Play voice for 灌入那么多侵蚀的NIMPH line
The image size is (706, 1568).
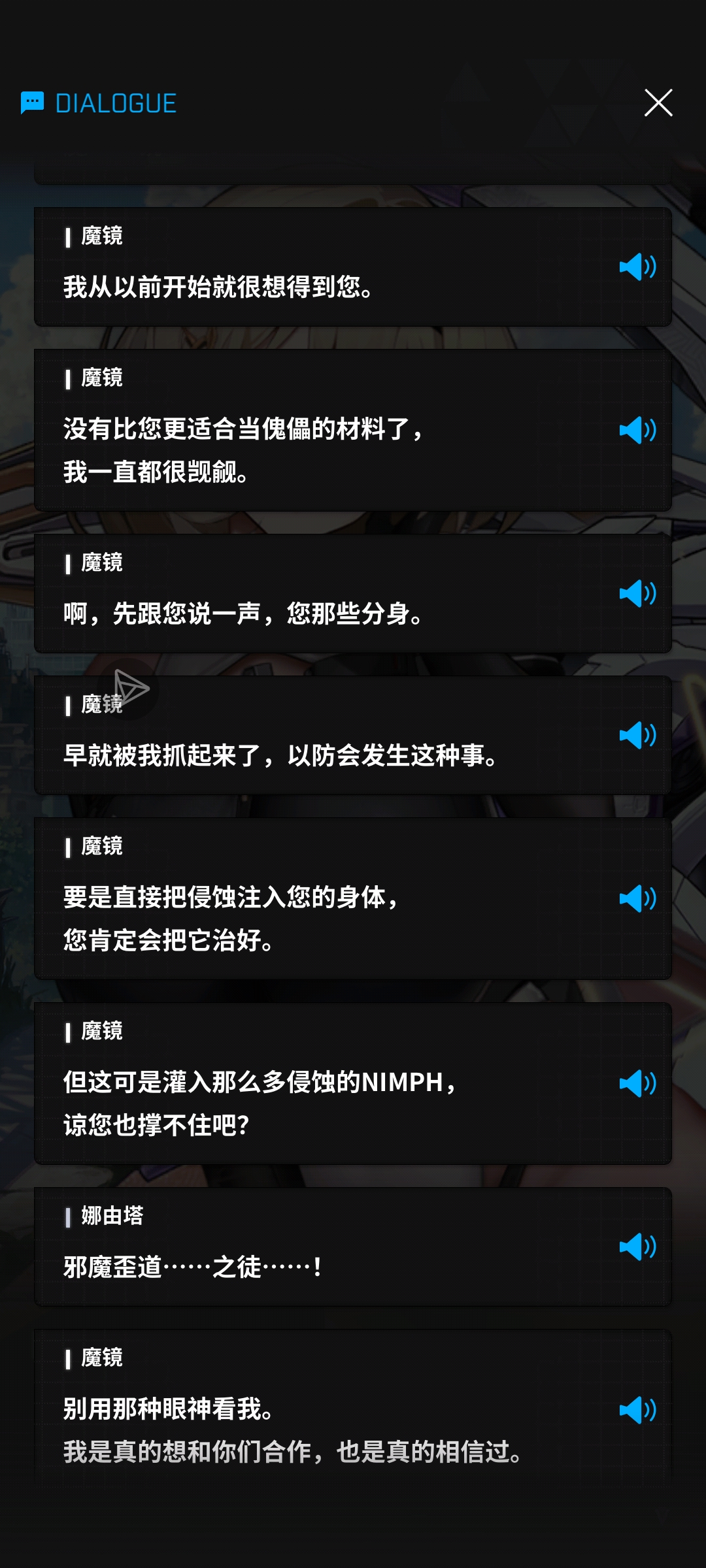coord(637,1083)
